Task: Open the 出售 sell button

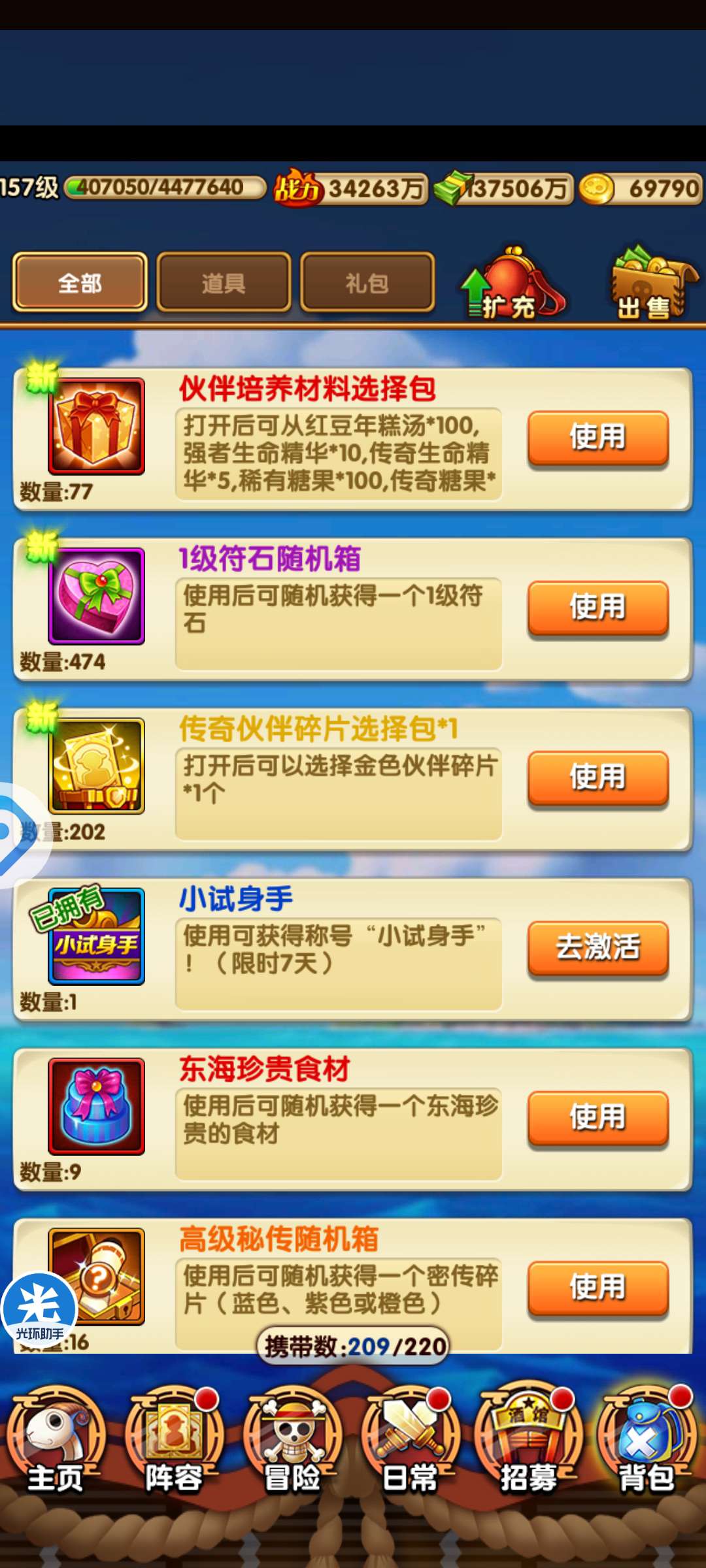Action: 649,284
